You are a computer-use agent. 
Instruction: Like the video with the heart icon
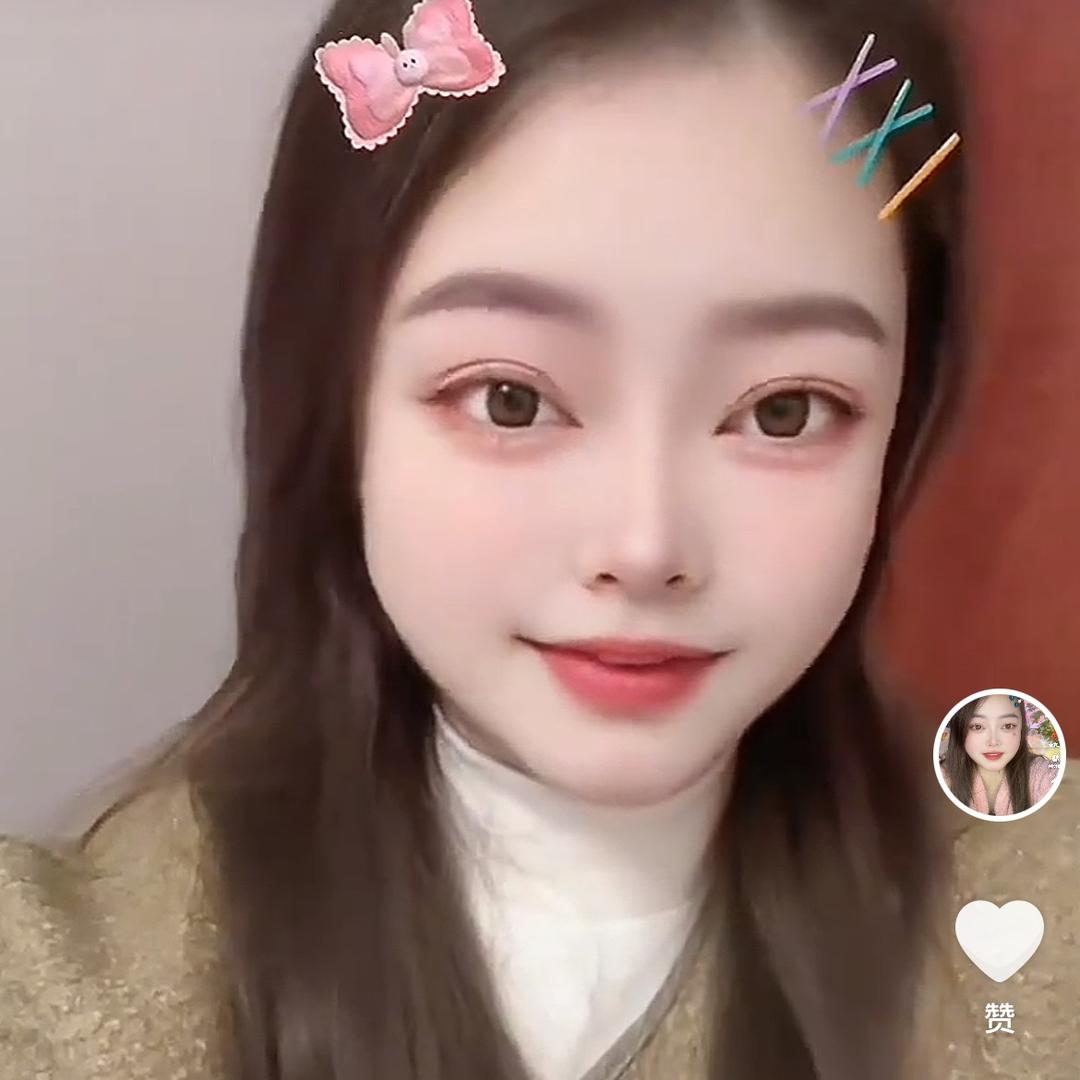click(999, 940)
